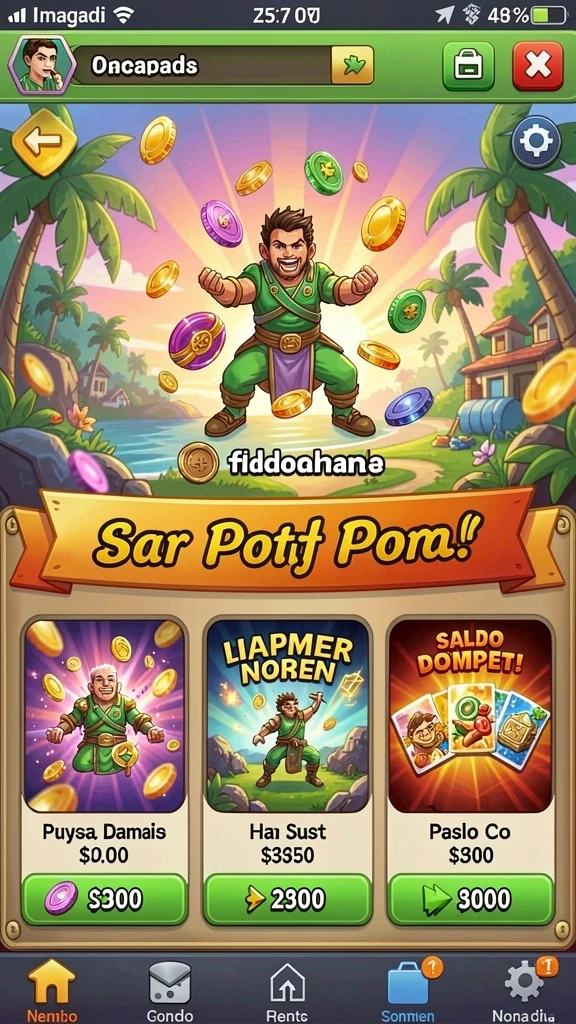The image size is (576, 1024).
Task: Go to the Gondo tab
Action: click(169, 990)
